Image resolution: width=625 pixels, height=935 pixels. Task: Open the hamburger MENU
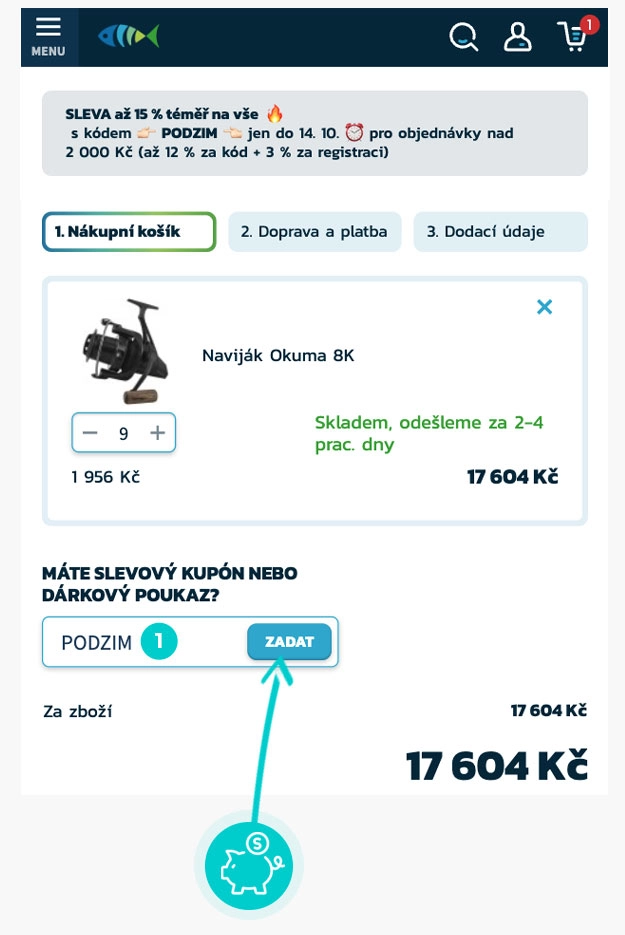[x=48, y=36]
